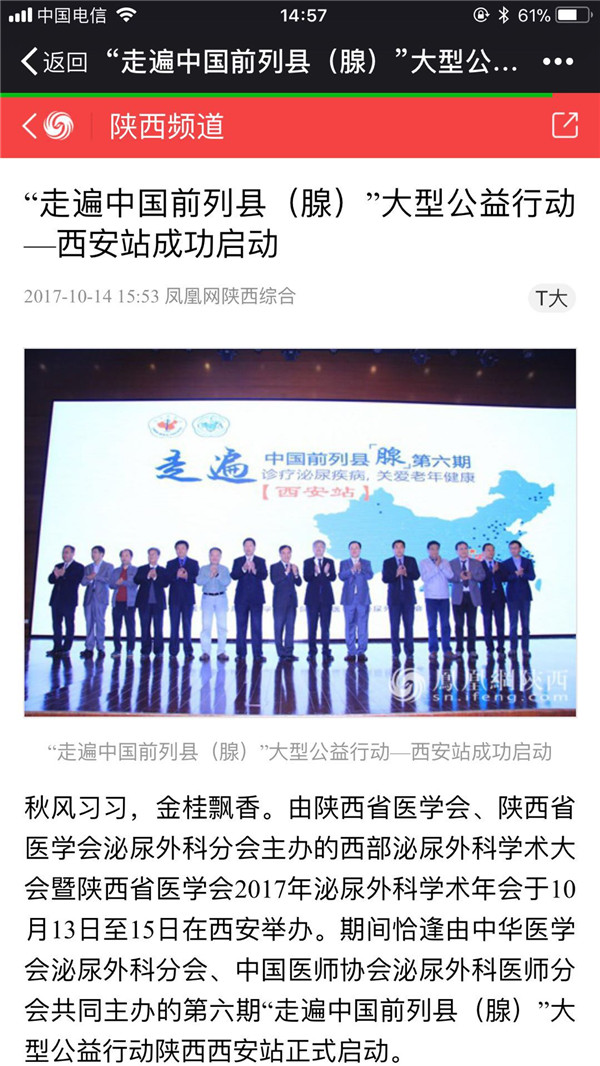This screenshot has width=600, height=1066.
Task: Open the 陕西频道 channel page
Action: coord(167,126)
